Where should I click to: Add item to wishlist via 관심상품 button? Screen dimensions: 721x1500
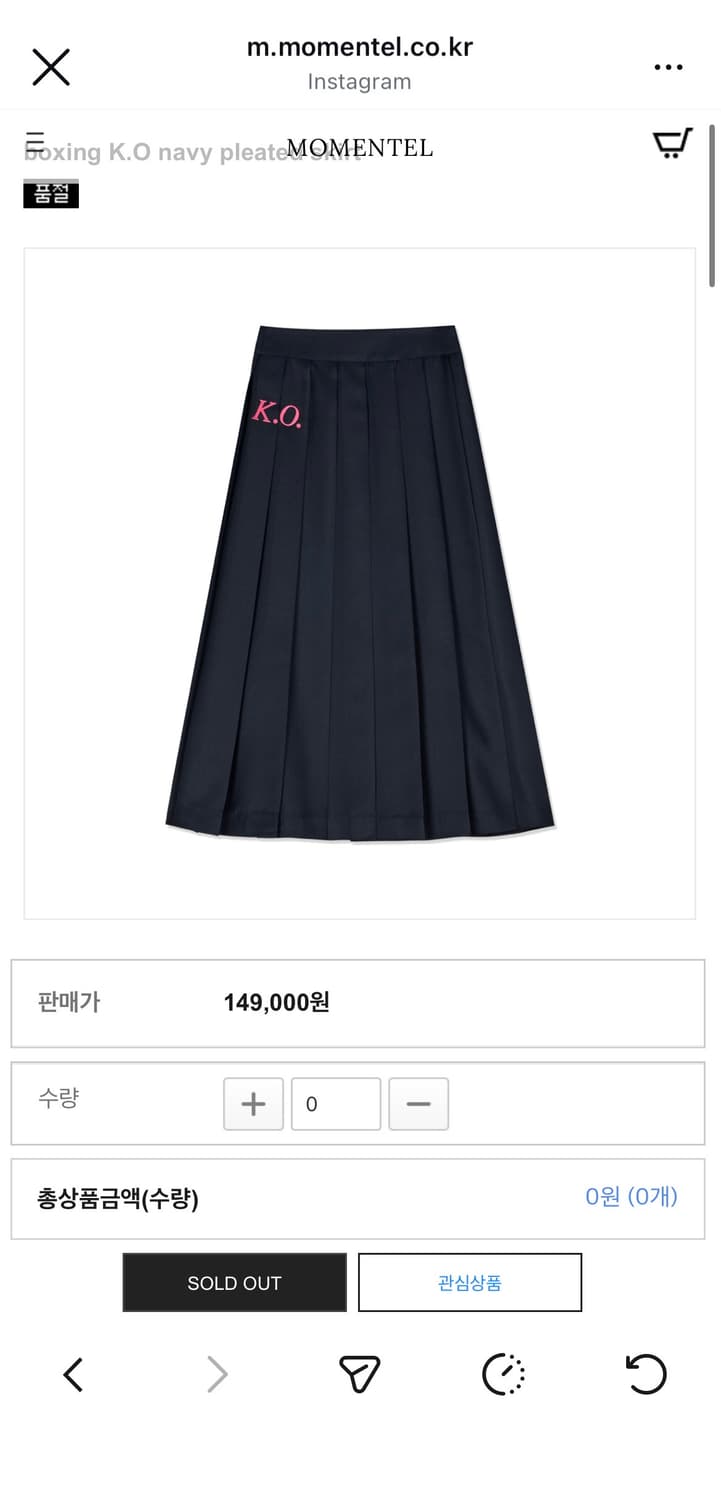point(469,1282)
